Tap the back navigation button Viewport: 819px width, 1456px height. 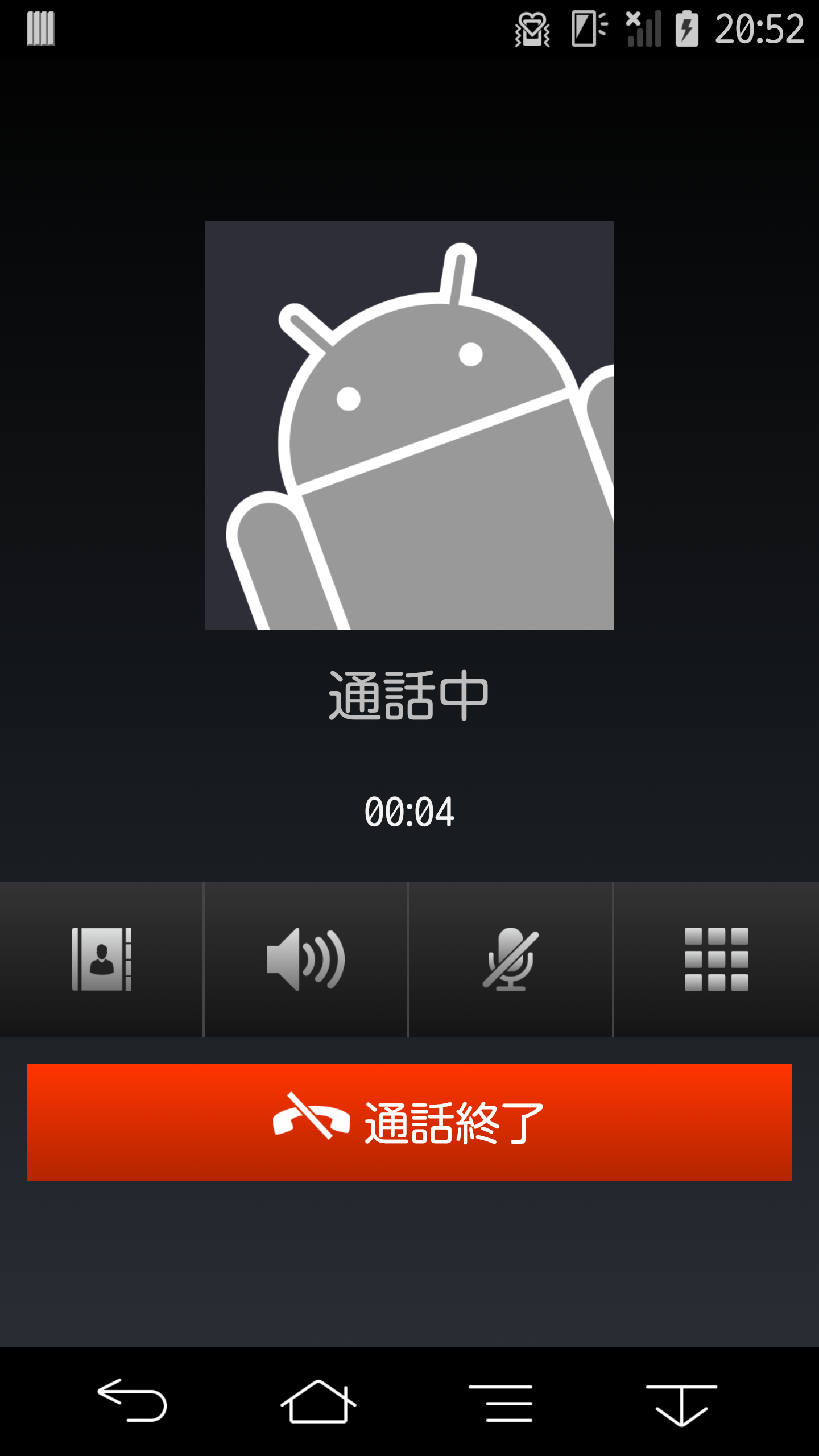click(133, 1400)
